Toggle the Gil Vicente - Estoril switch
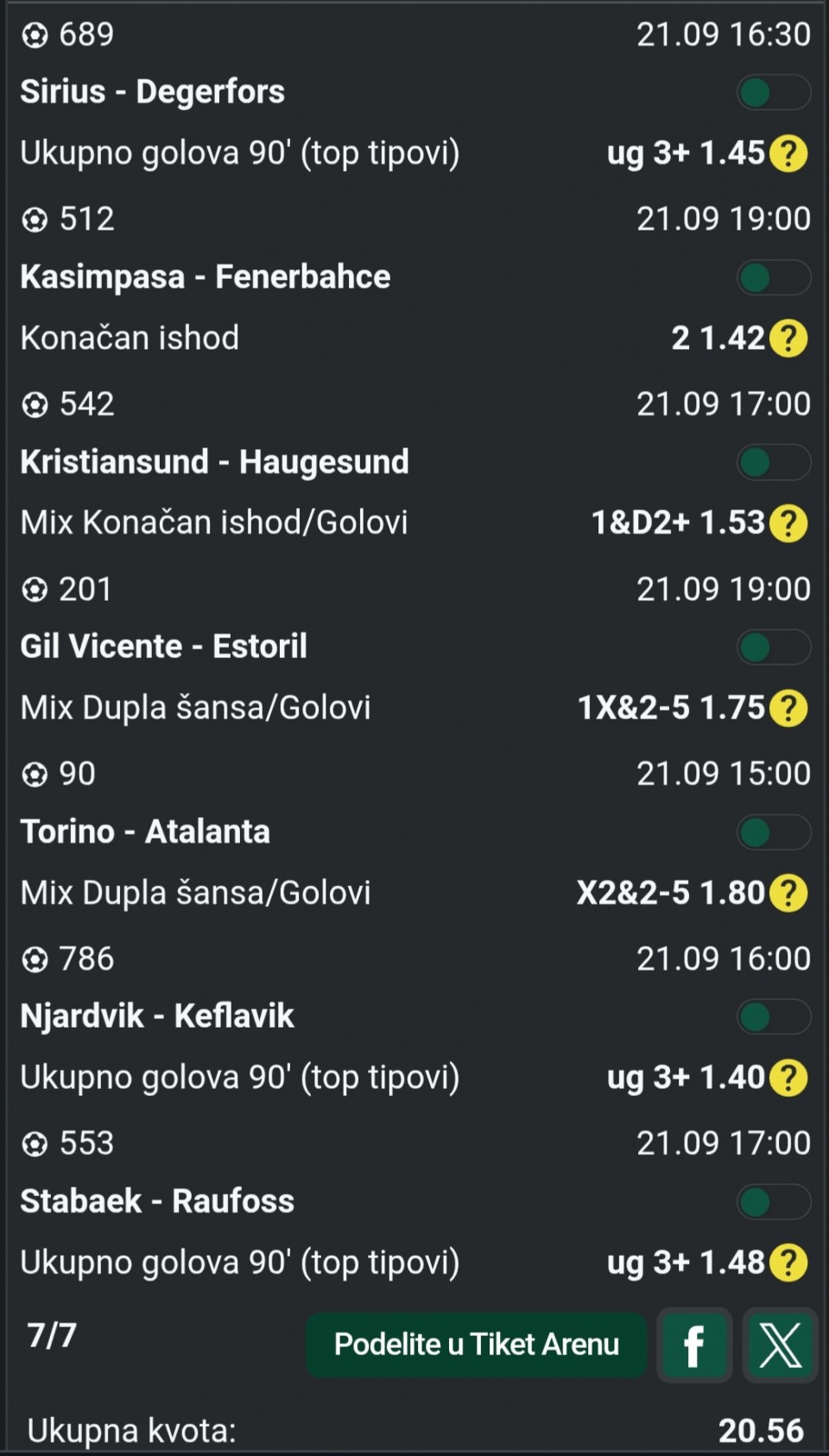Image resolution: width=829 pixels, height=1456 pixels. coord(773,647)
